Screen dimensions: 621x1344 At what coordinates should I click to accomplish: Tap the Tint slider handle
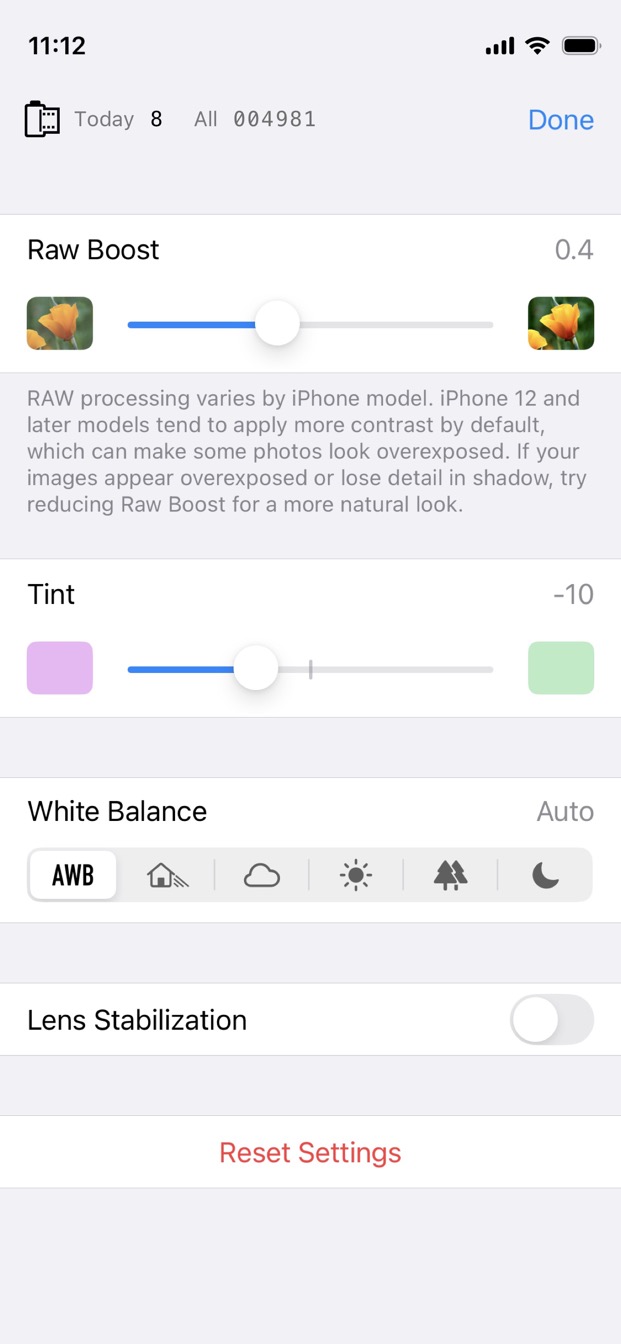(256, 668)
